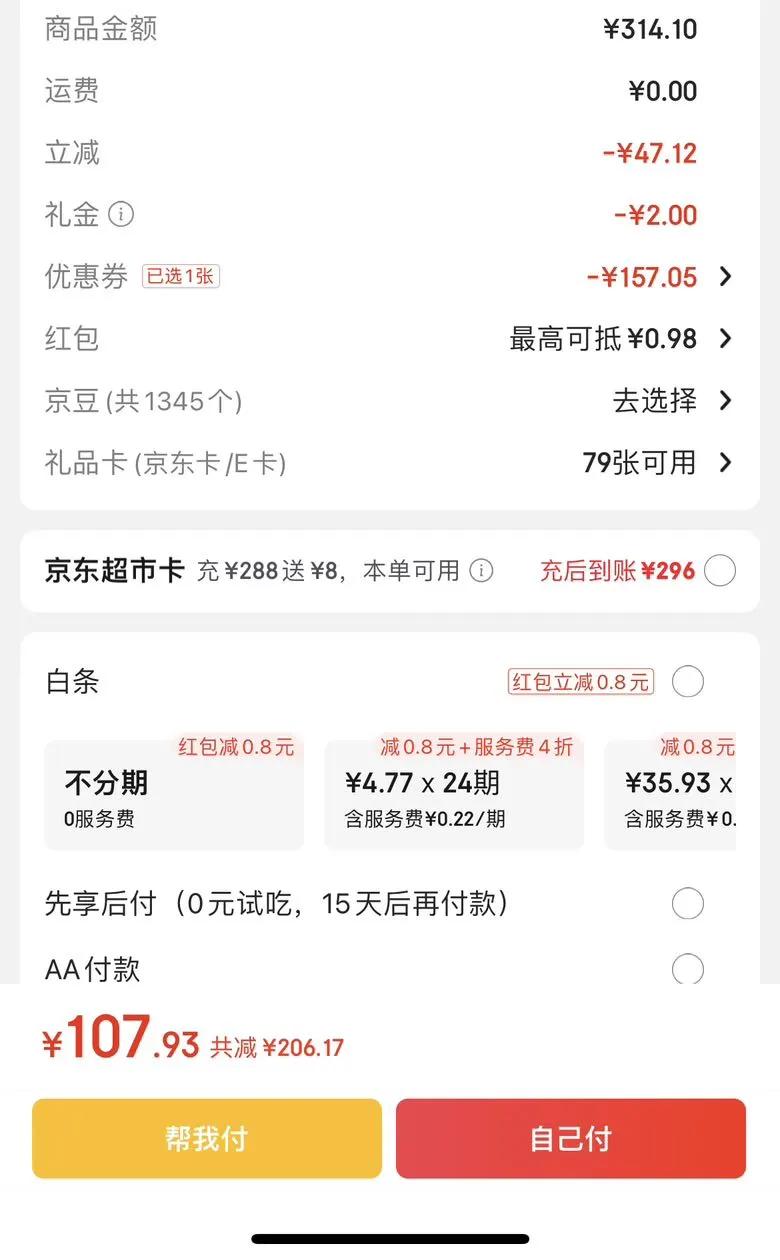Viewport: 780px width, 1260px height.
Task: Tap the 自己付 button to pay
Action: [x=571, y=1139]
